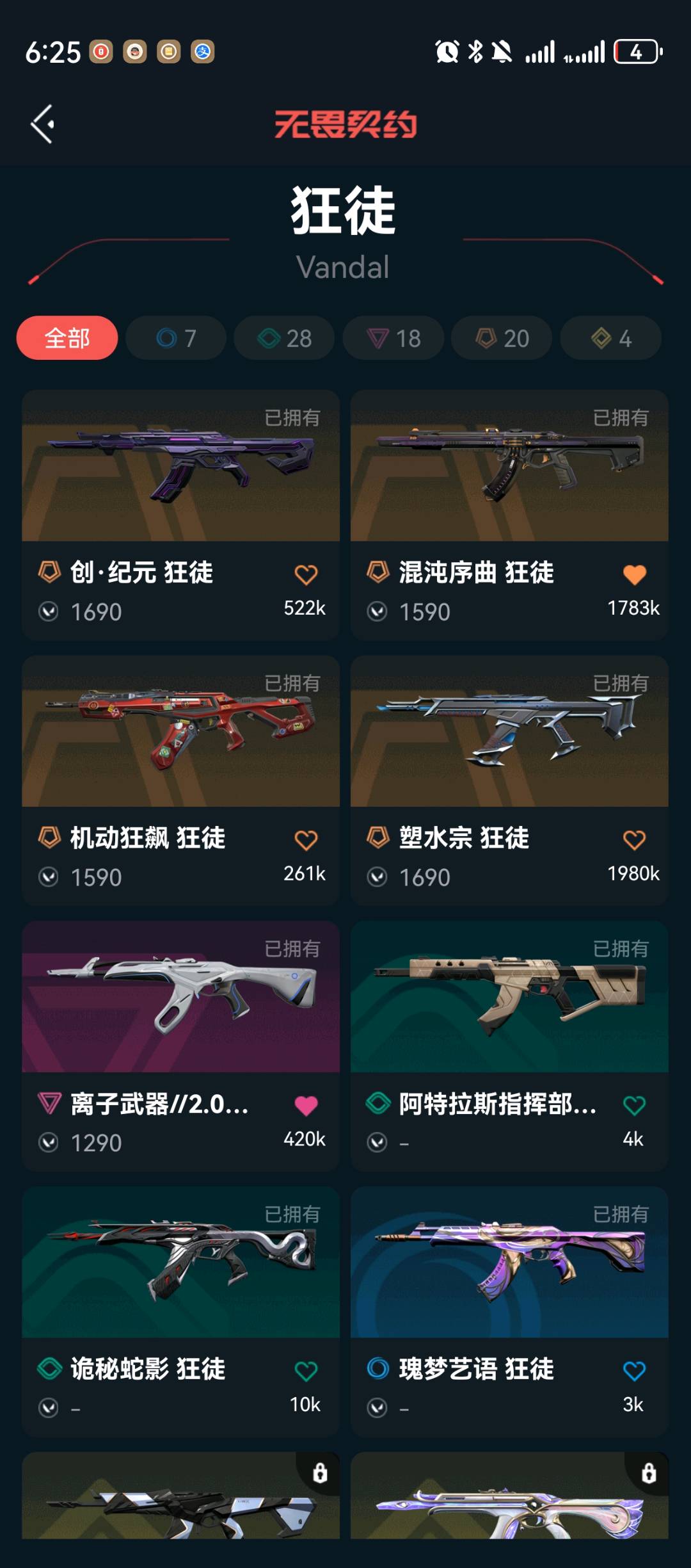Viewport: 691px width, 1568px height.
Task: Filter skins by the tier with 20
Action: (x=502, y=338)
